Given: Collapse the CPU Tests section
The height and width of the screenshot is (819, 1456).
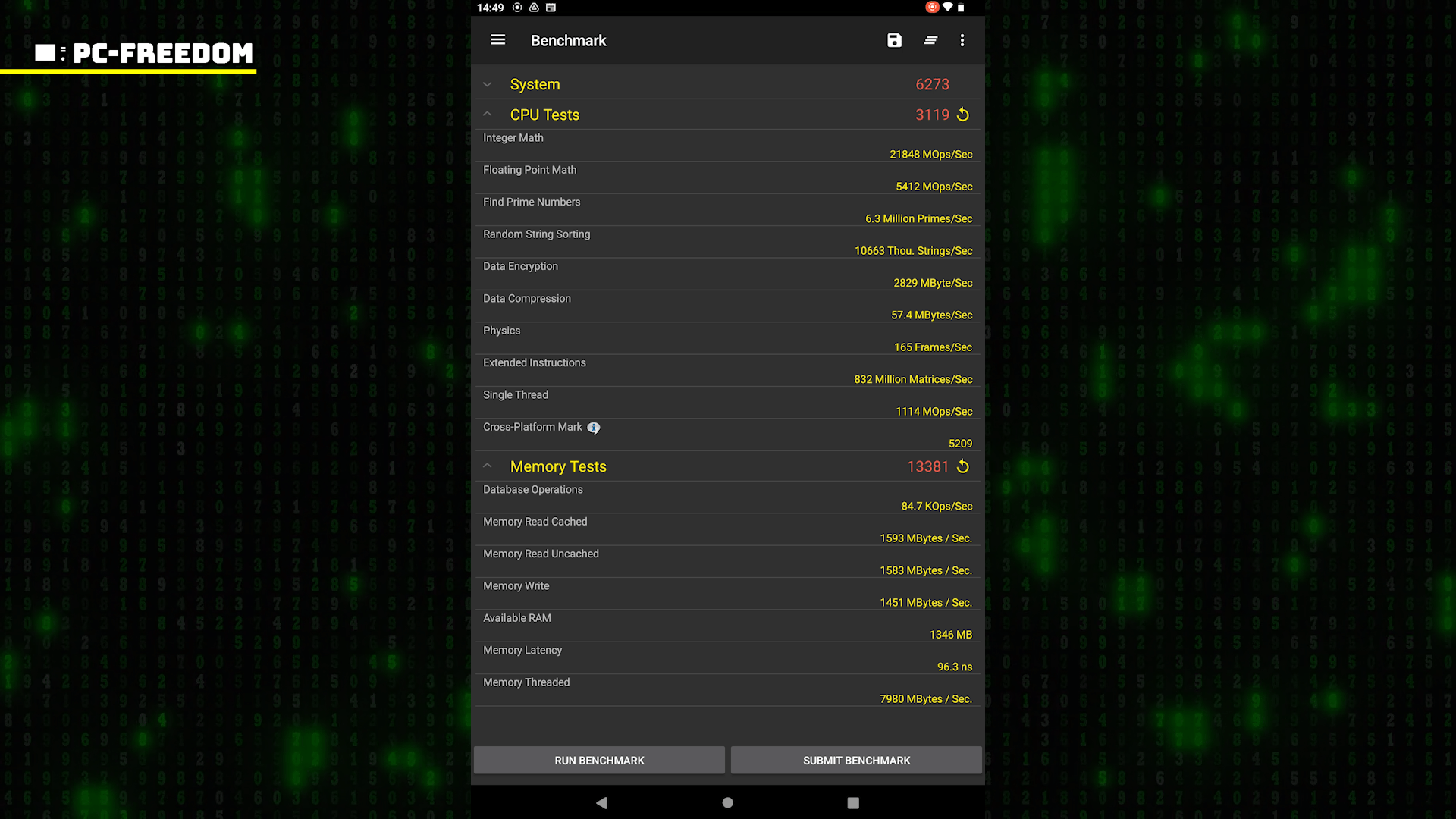Looking at the screenshot, I should 488,115.
